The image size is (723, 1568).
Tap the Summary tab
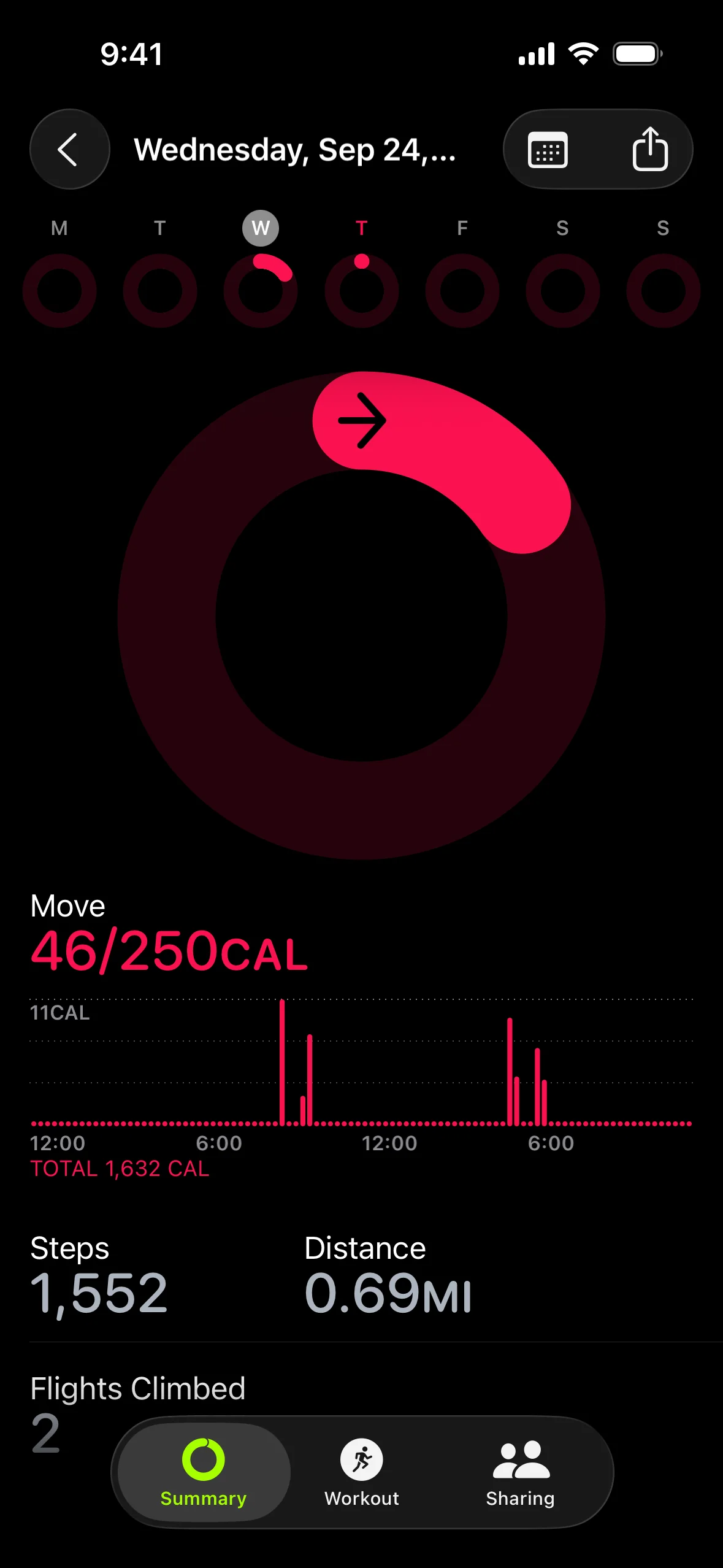[x=204, y=1472]
